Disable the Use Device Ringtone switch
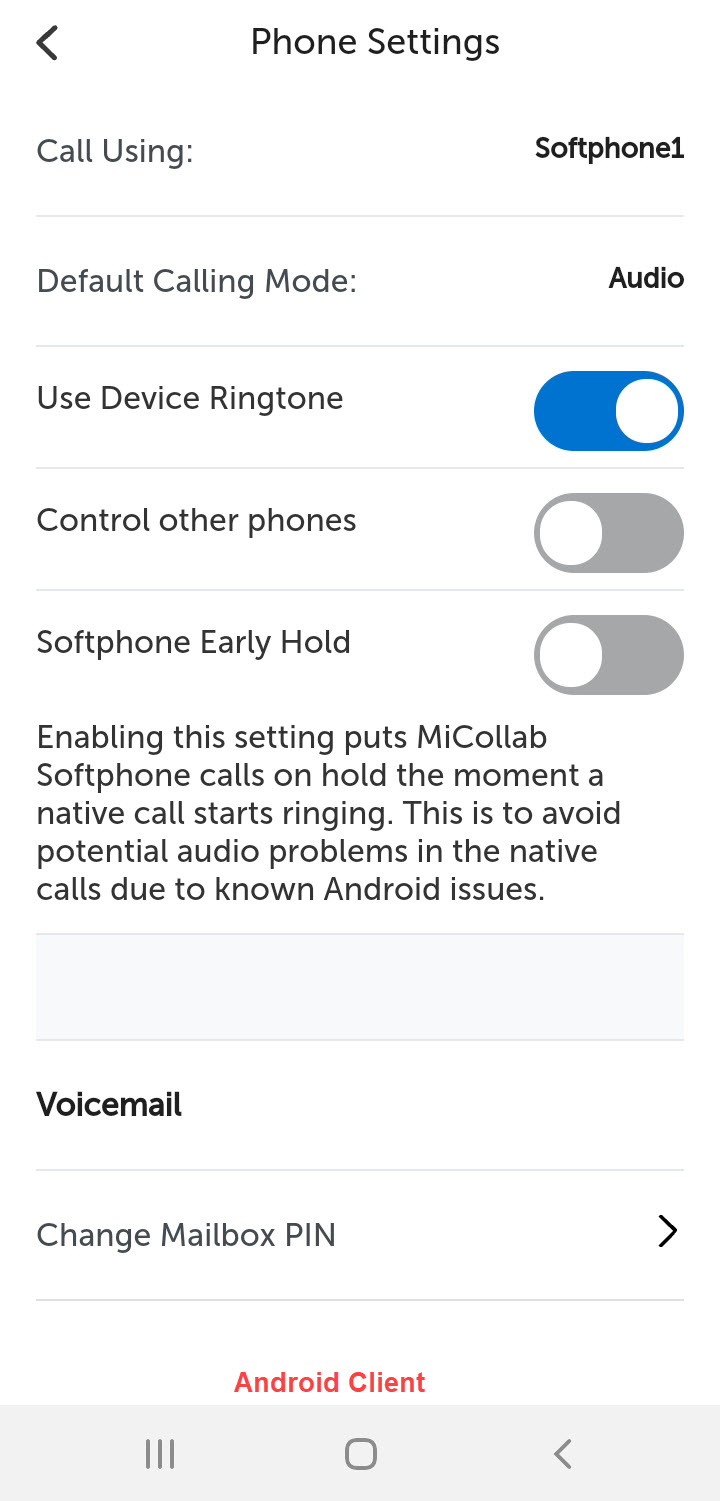The width and height of the screenshot is (720, 1501). click(608, 411)
